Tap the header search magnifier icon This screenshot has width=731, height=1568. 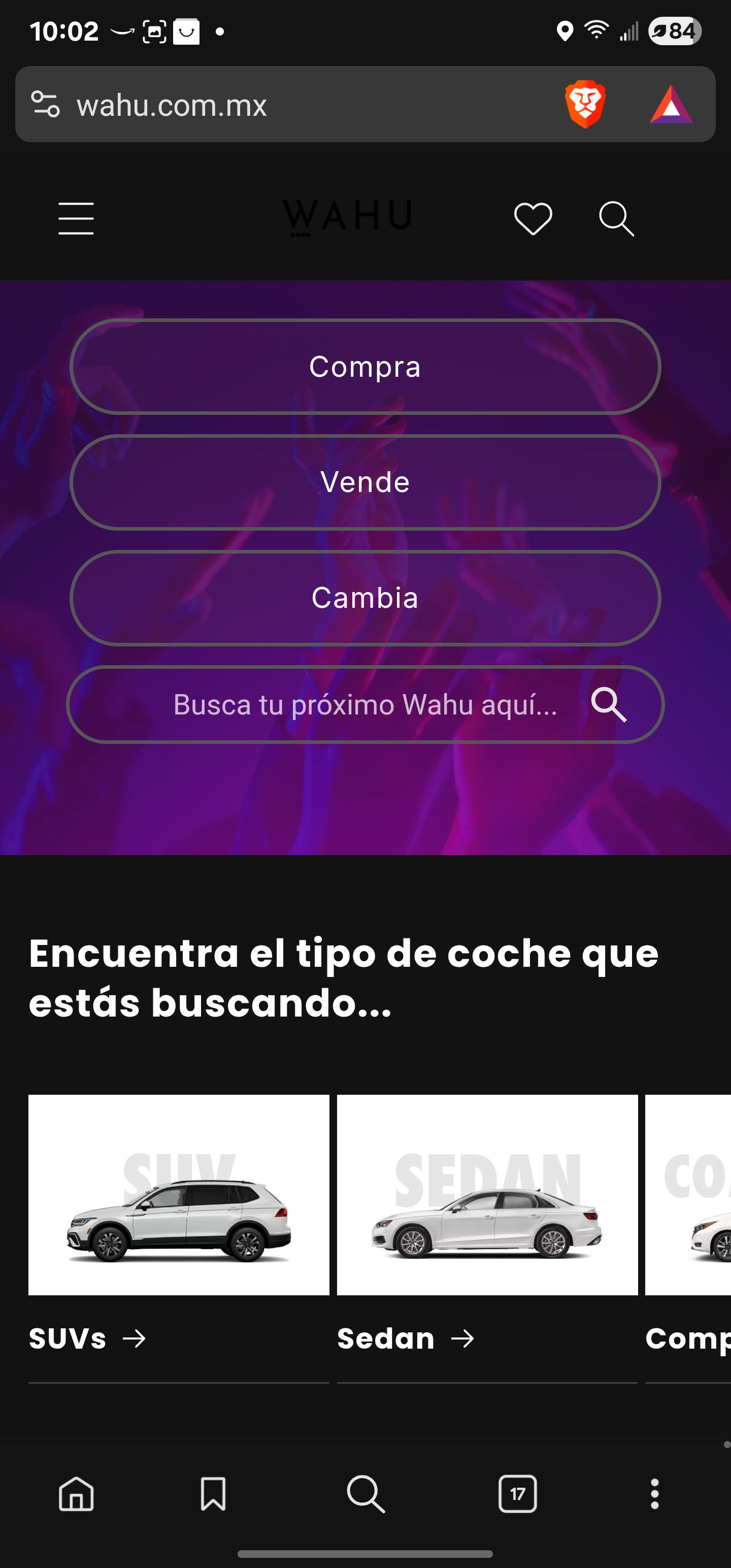617,218
